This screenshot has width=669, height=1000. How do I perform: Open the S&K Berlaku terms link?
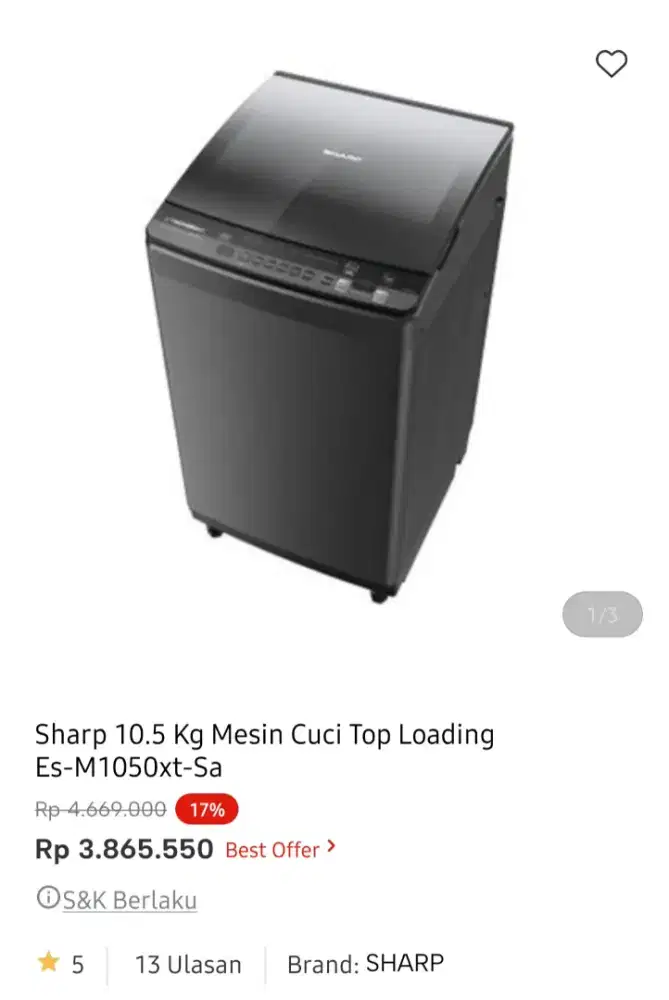pyautogui.click(x=129, y=900)
